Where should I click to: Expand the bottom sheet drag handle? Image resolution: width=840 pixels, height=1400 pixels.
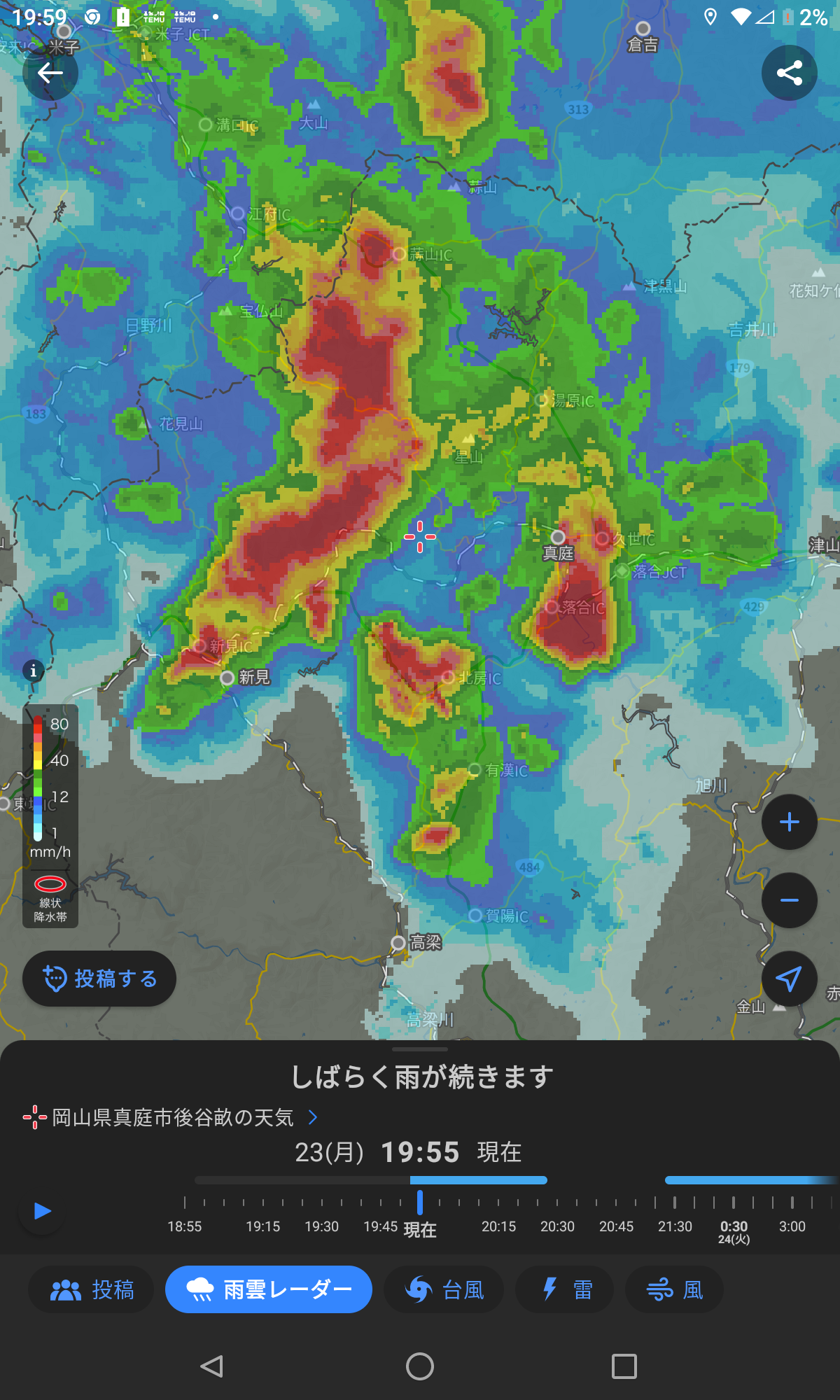click(420, 1049)
